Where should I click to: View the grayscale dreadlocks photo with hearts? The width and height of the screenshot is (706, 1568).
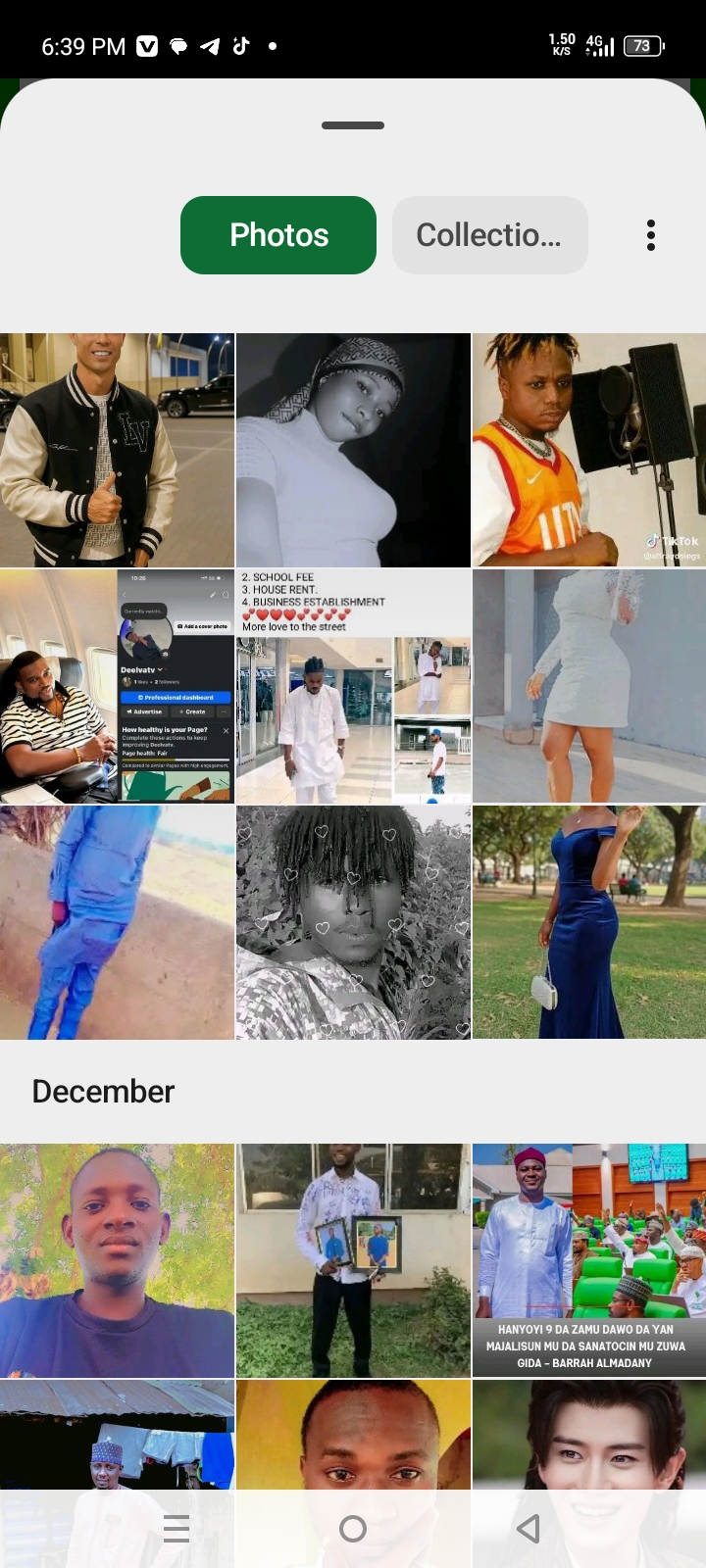(x=353, y=922)
